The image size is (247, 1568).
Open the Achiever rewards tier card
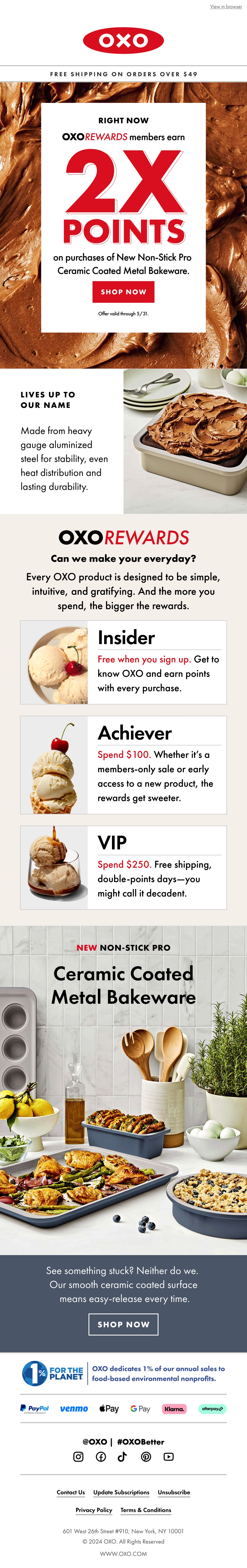click(123, 764)
